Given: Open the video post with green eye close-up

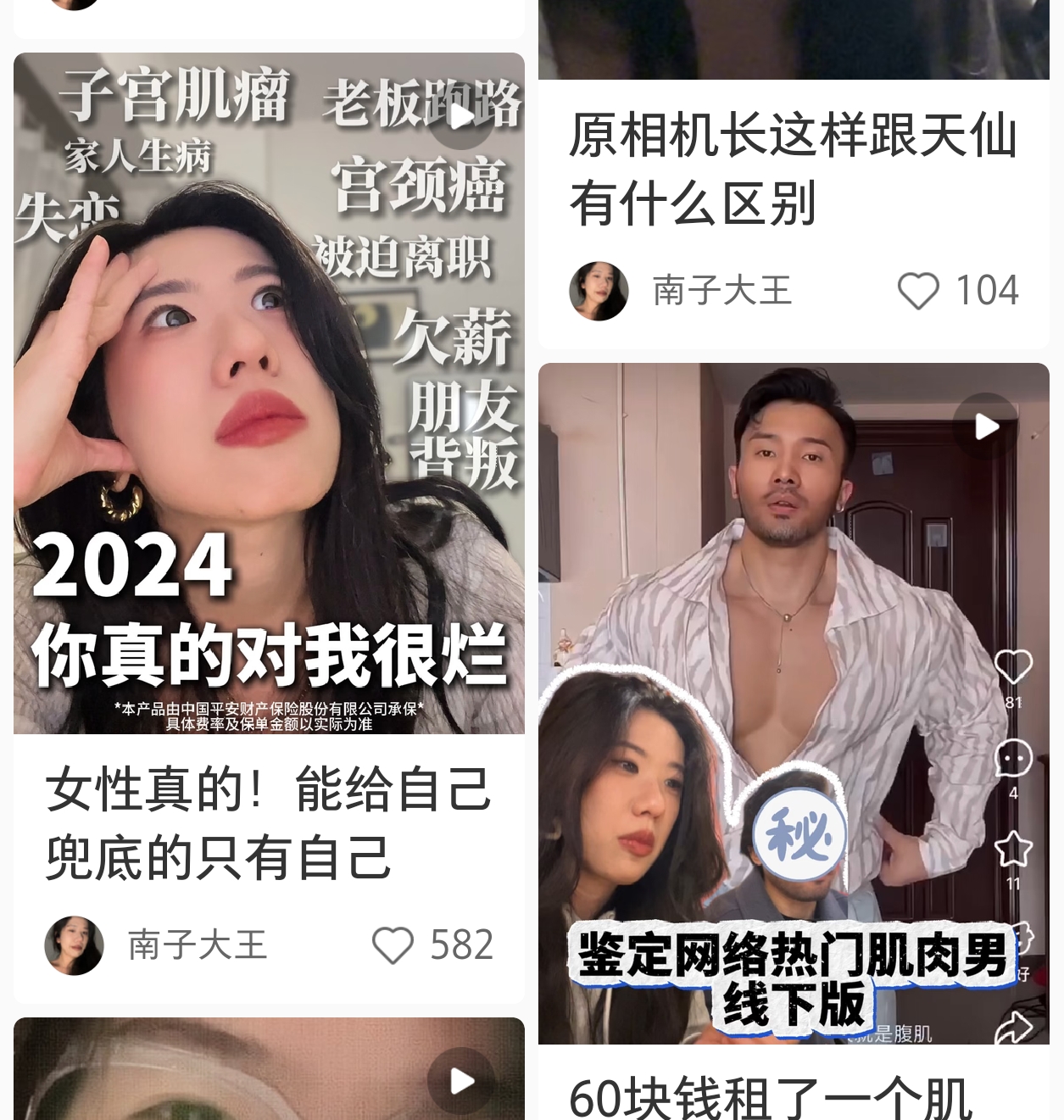Looking at the screenshot, I should tap(269, 1070).
